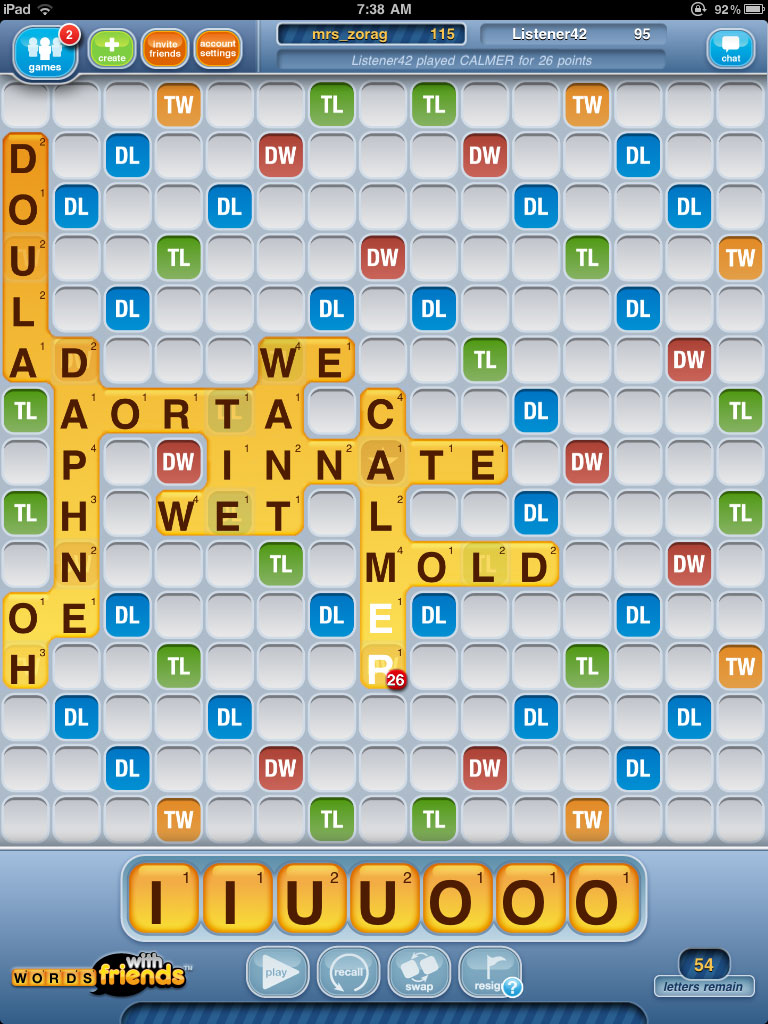Open account settings
Screen dimensions: 768x1024
tap(218, 48)
